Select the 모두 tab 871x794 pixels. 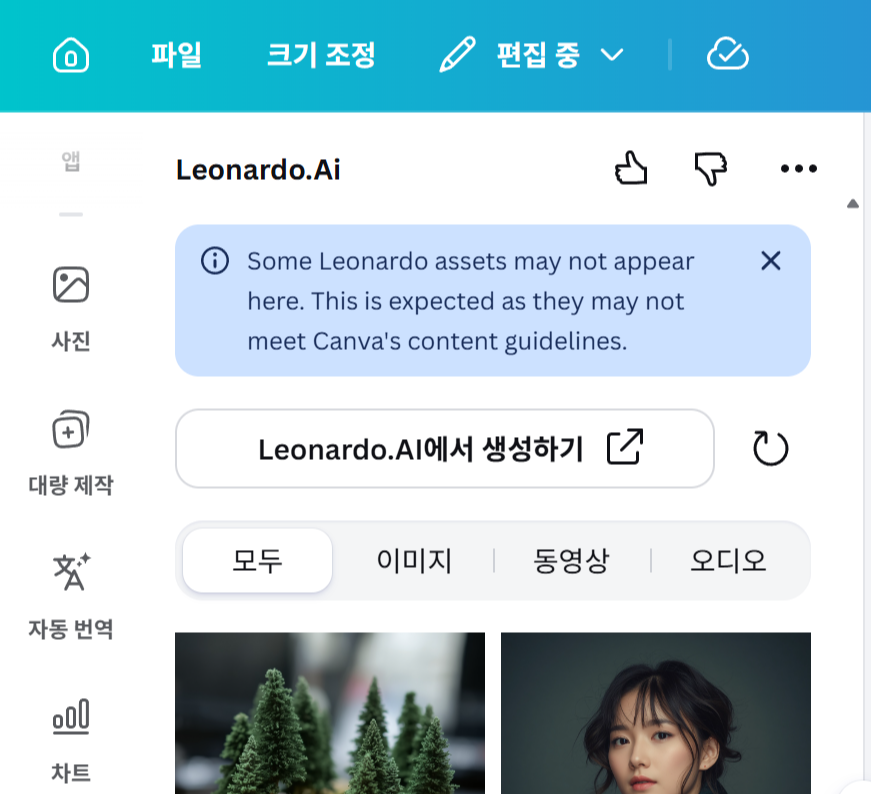click(257, 560)
